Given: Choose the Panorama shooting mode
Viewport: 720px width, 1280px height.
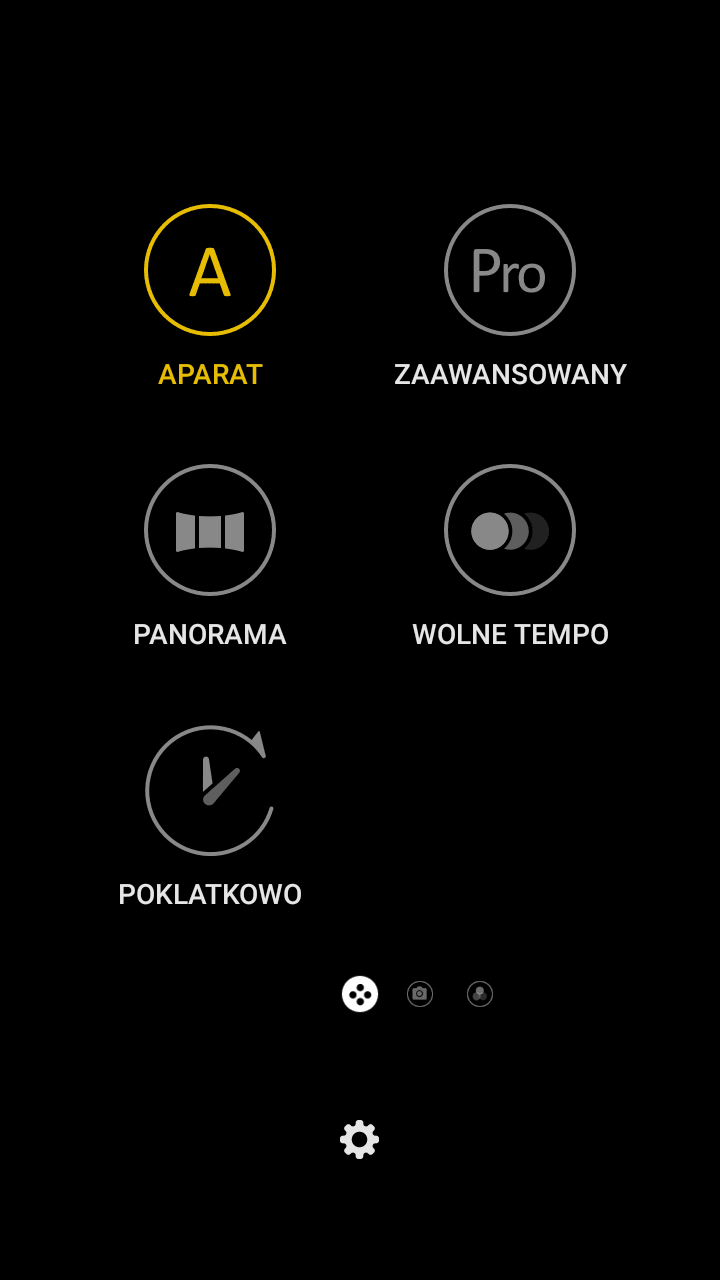Looking at the screenshot, I should 210,530.
